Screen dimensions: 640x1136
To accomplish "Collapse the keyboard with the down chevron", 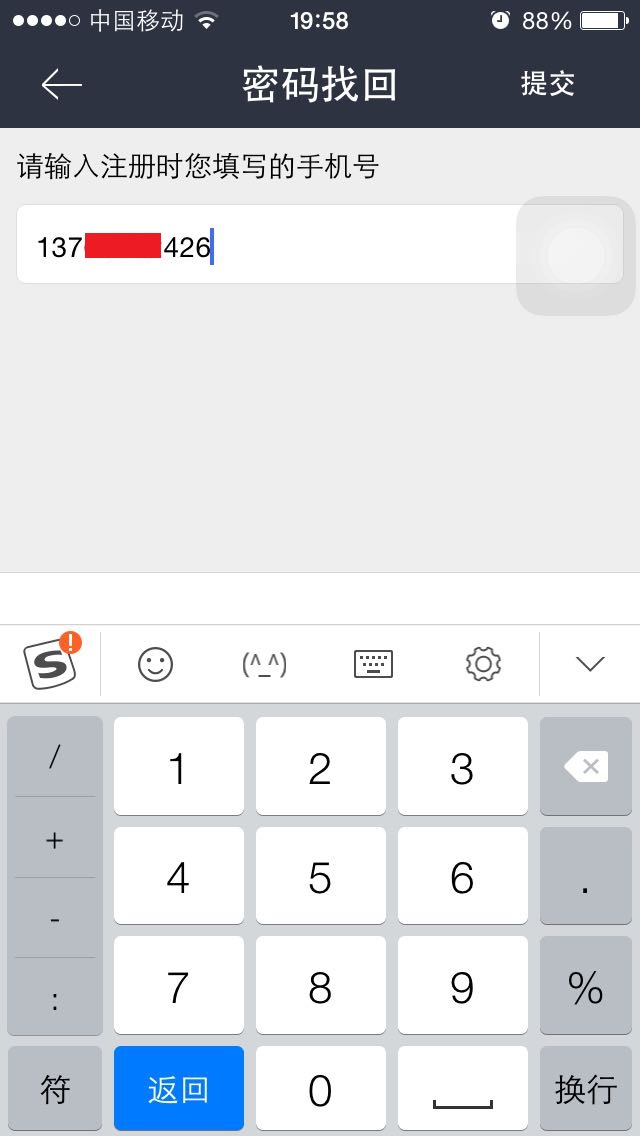I will 590,664.
